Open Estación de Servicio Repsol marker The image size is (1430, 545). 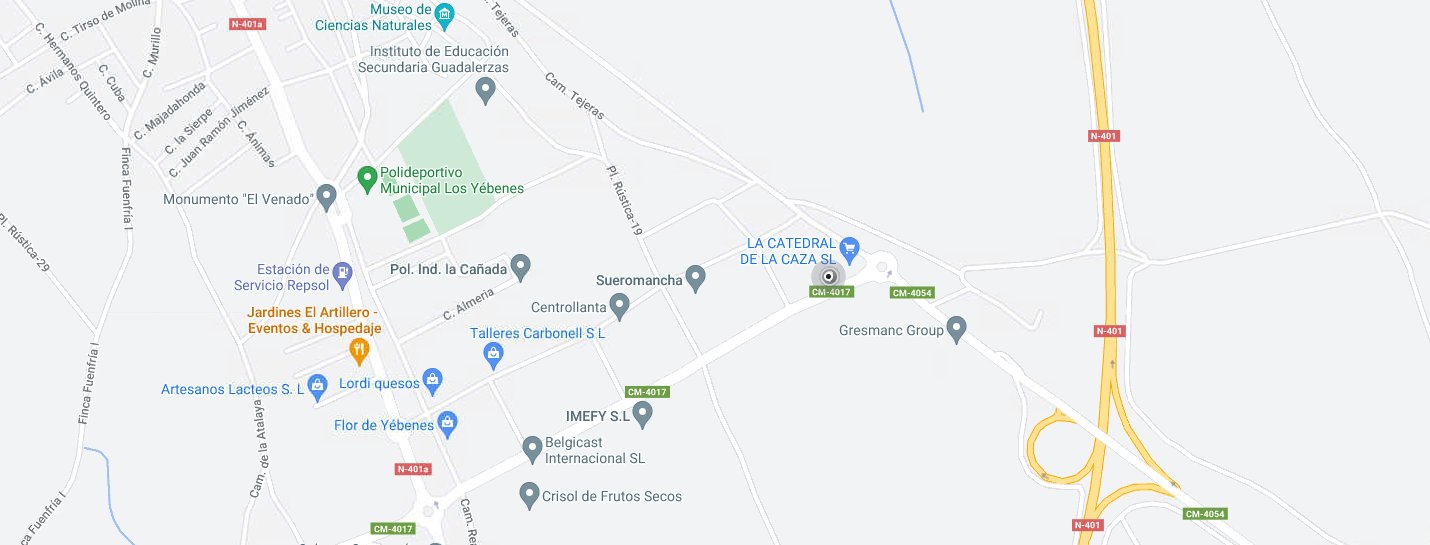point(344,271)
